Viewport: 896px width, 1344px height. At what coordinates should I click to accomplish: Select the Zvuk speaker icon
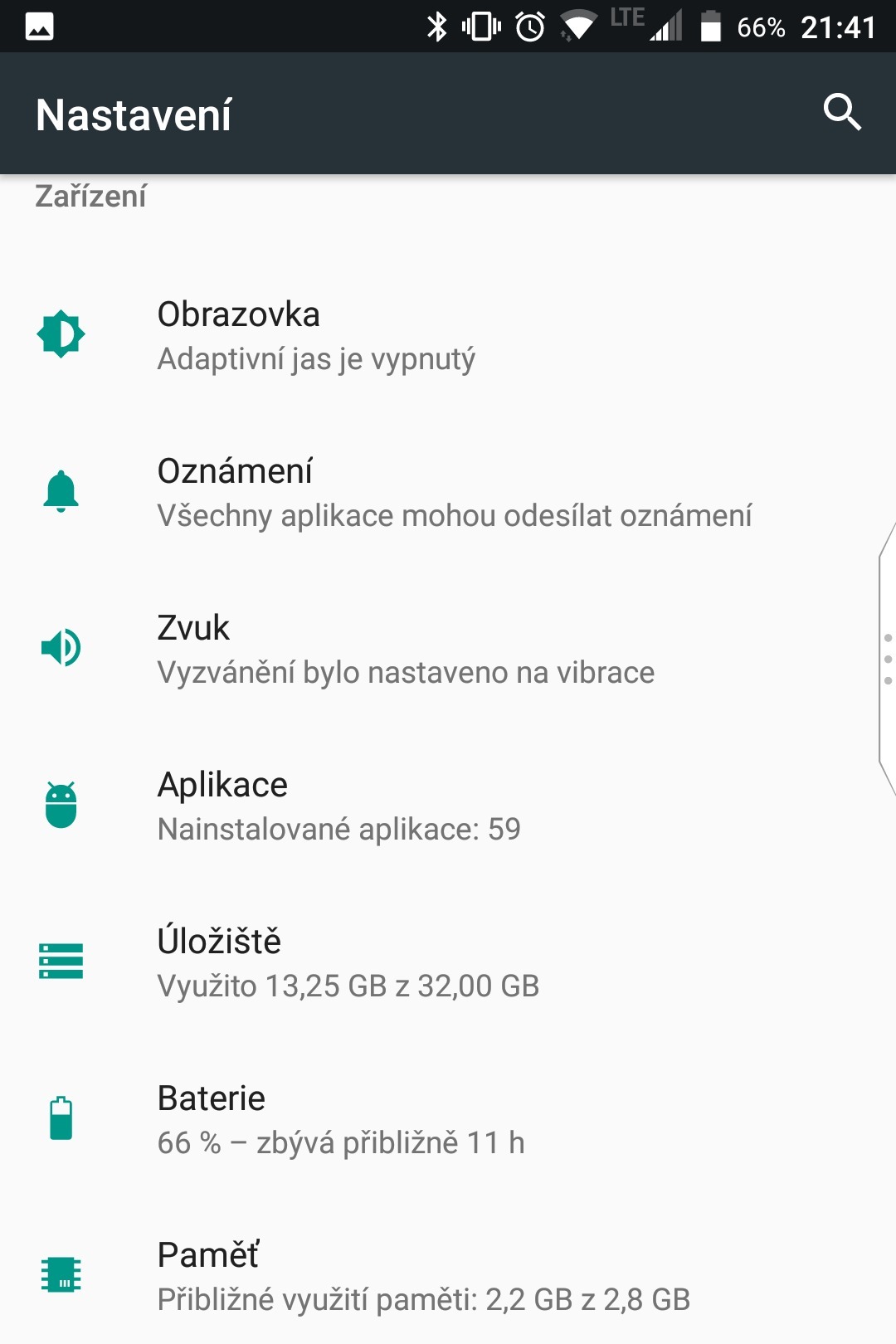[x=61, y=648]
